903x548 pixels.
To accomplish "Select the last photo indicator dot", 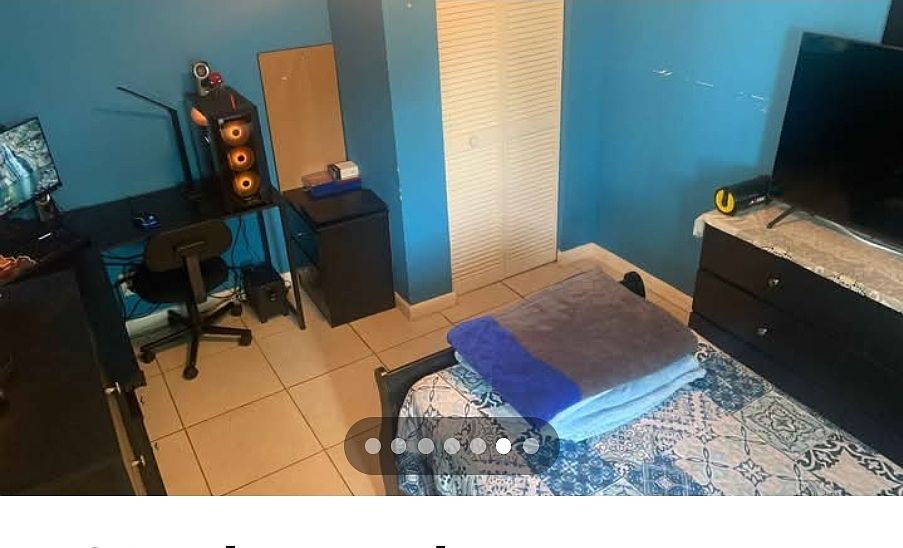I will [530, 446].
